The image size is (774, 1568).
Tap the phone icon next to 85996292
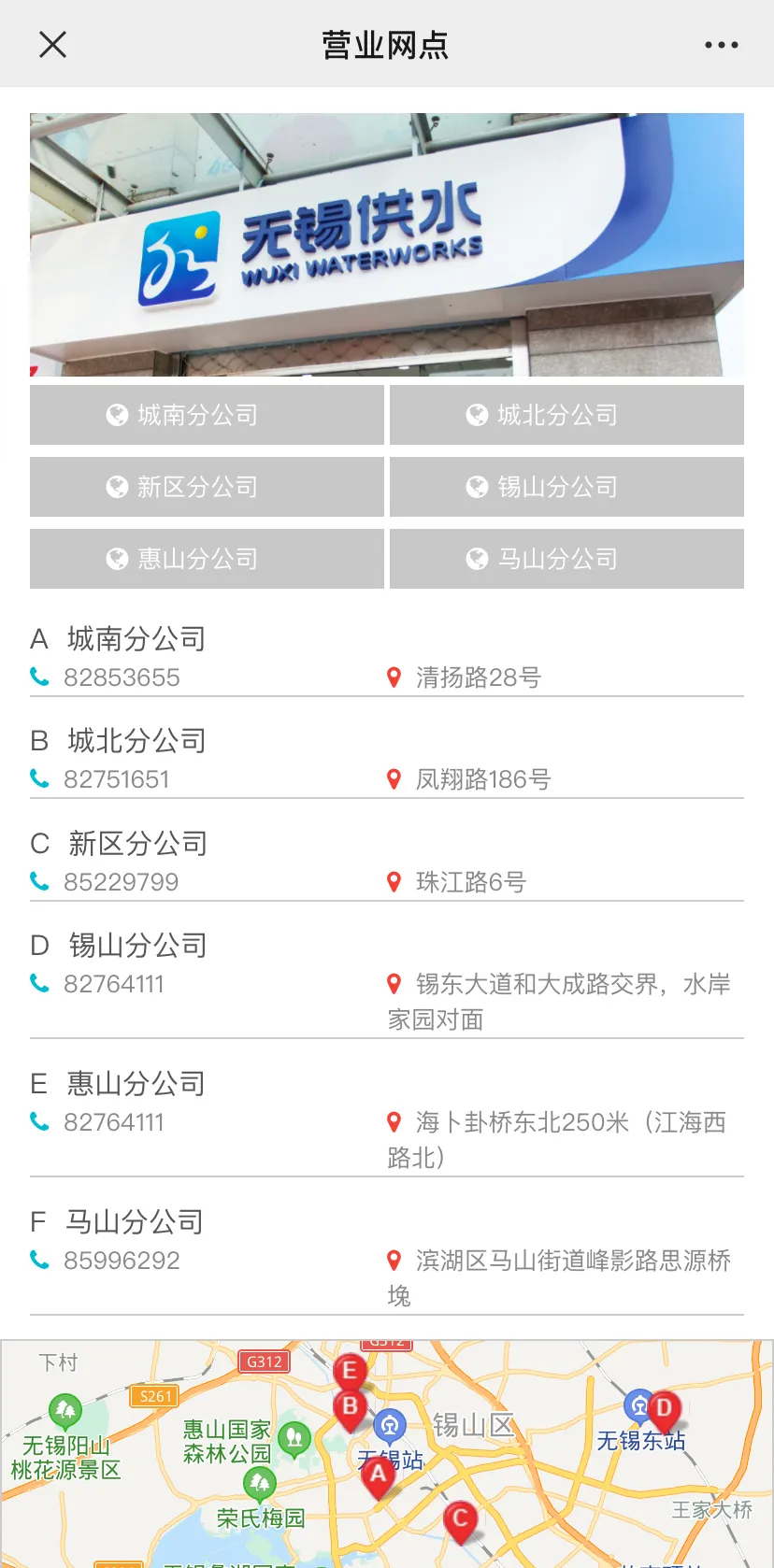pos(39,1261)
